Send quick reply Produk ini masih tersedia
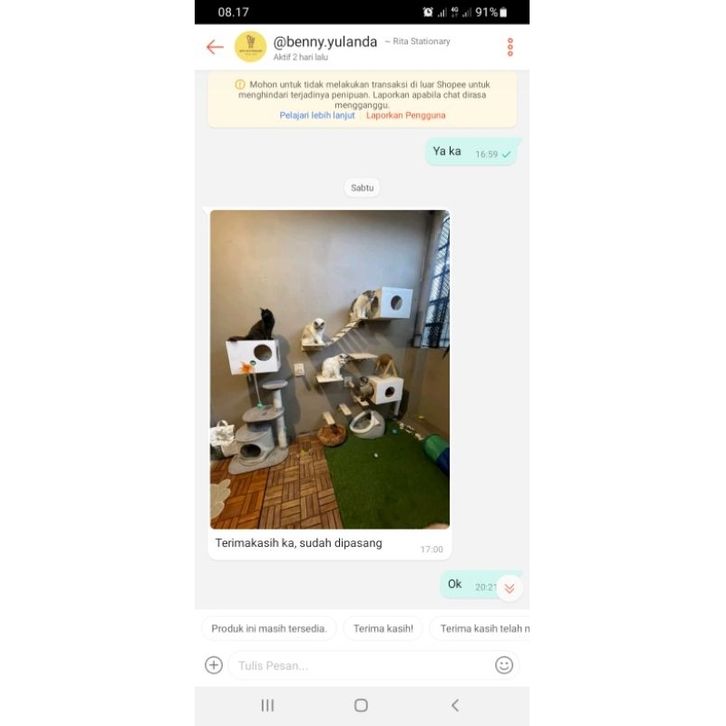 point(269,629)
